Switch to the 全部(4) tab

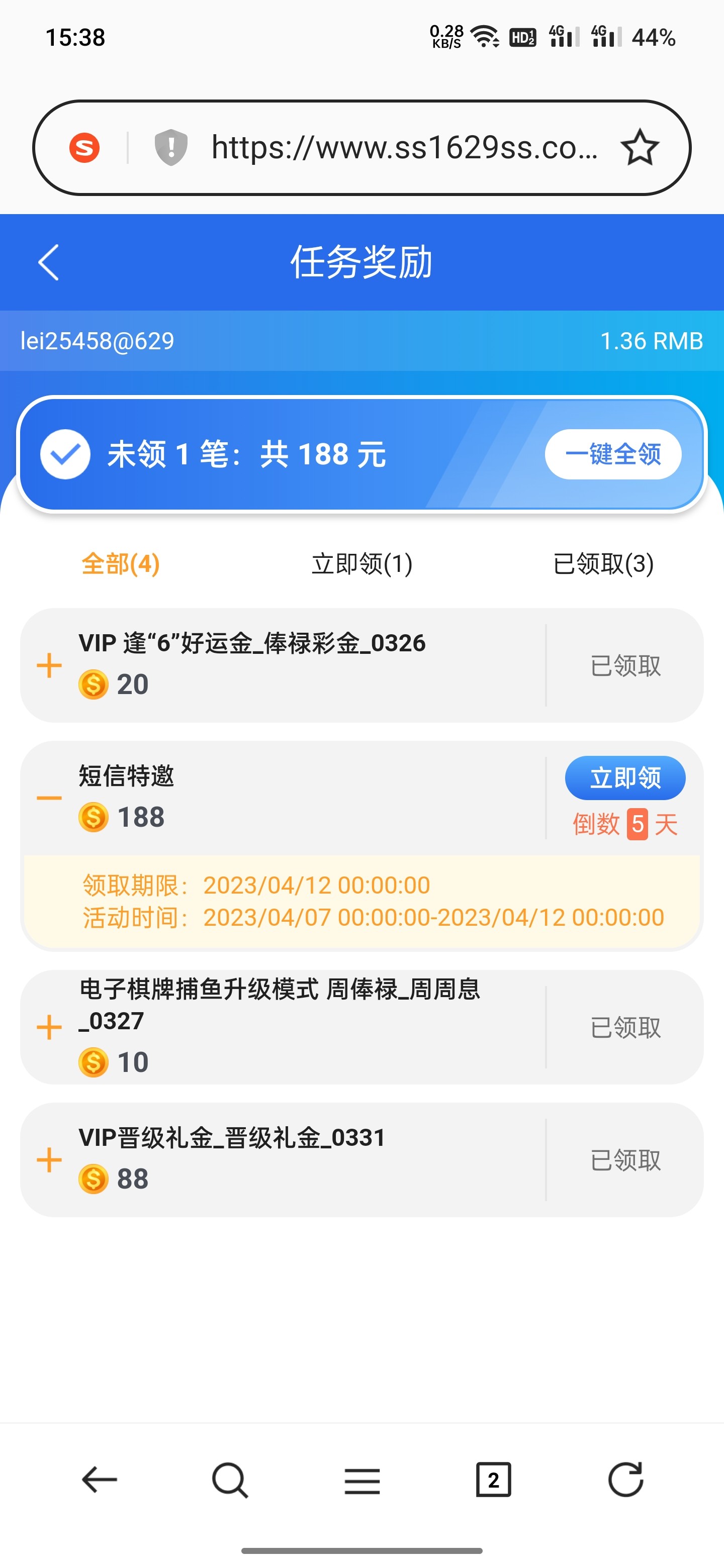pyautogui.click(x=121, y=564)
